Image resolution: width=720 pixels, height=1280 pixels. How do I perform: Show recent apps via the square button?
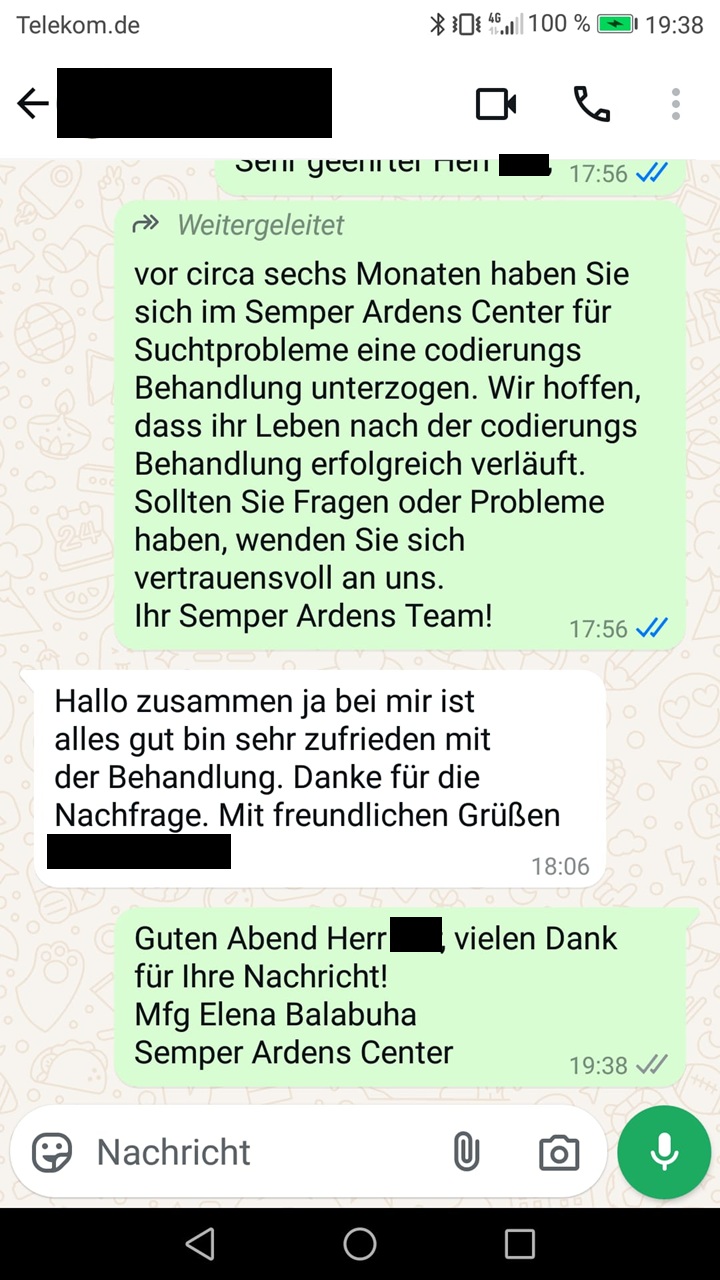point(520,1244)
